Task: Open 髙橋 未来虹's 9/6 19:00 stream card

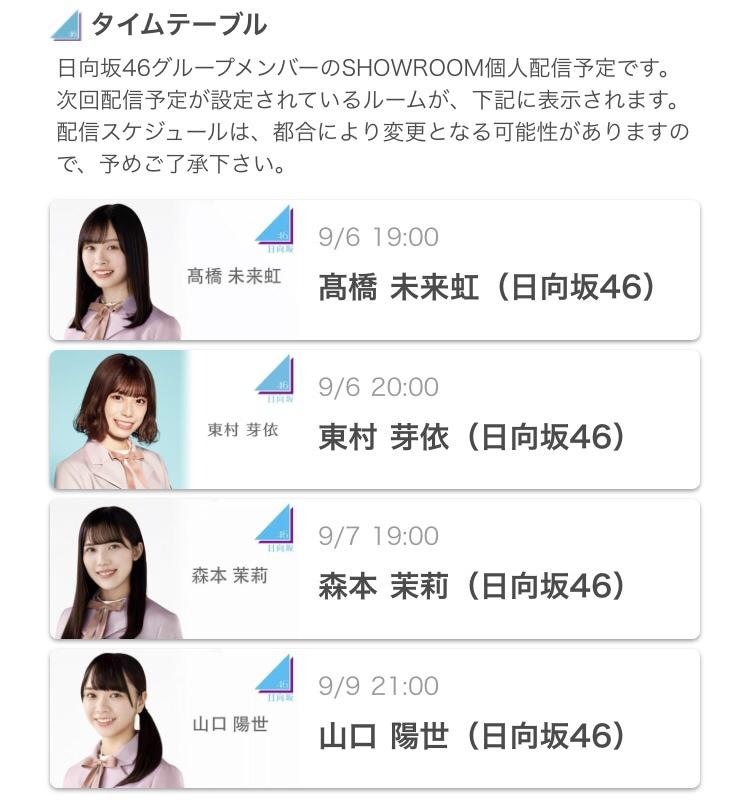Action: 375,271
